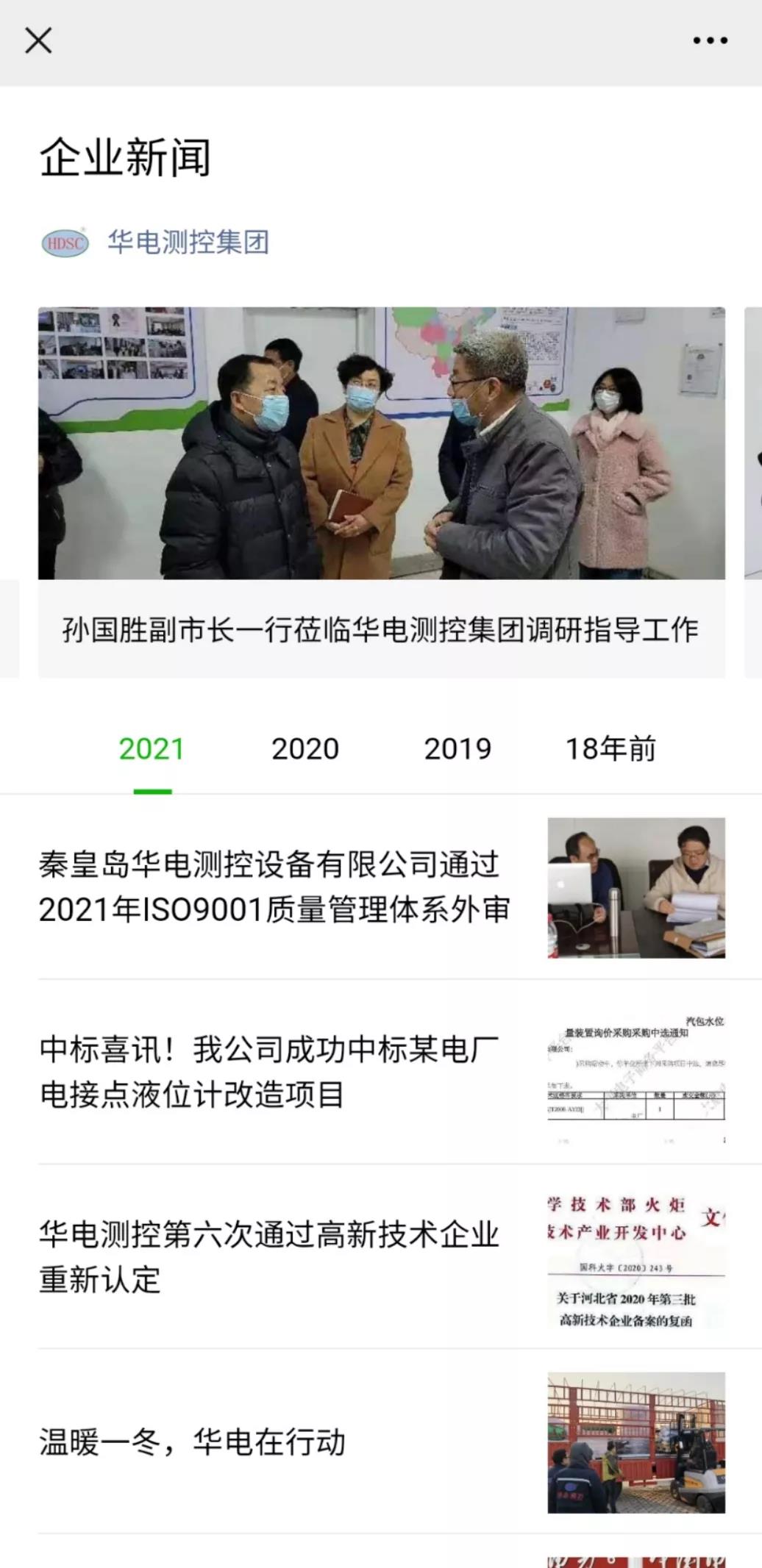Switch to the 2019 tab

[x=457, y=749]
